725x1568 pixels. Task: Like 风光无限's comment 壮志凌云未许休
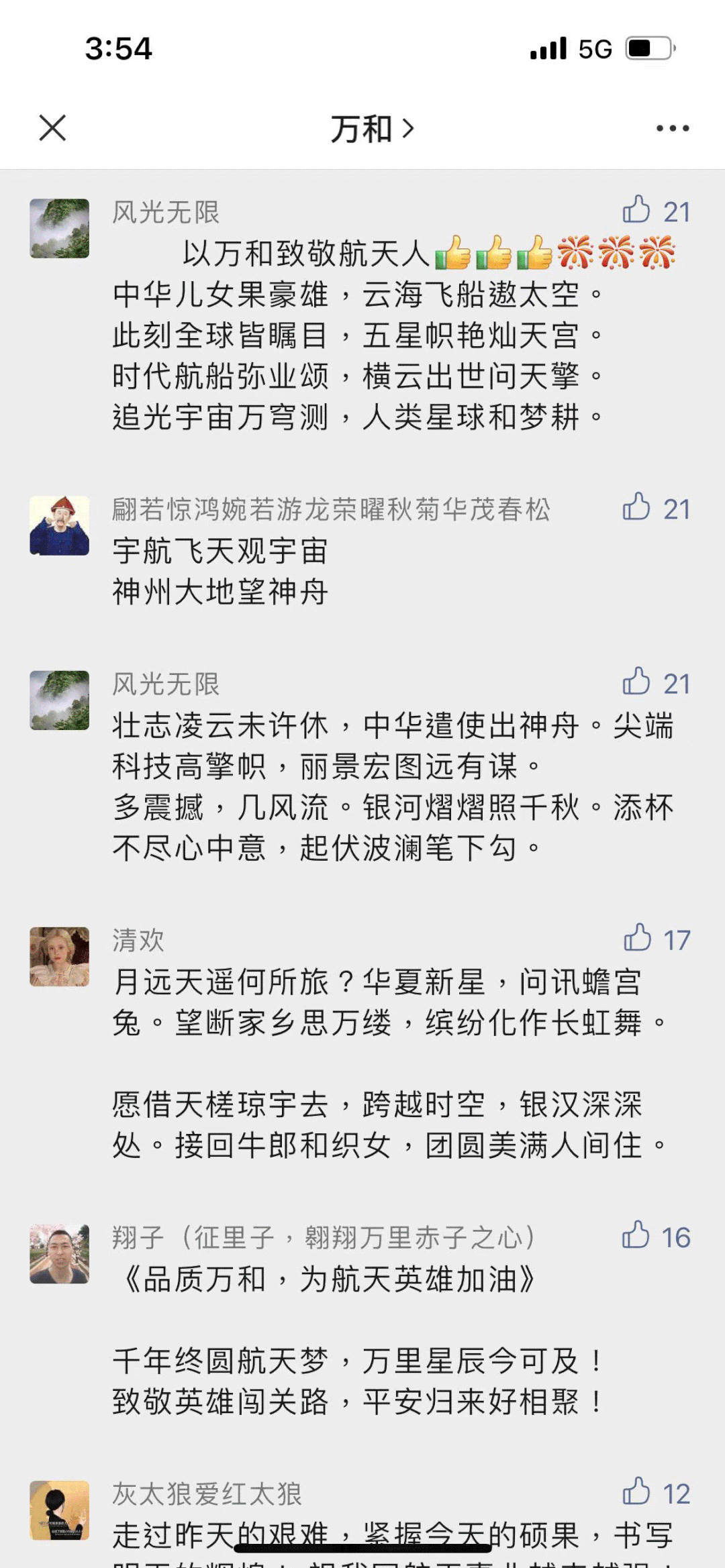[636, 682]
